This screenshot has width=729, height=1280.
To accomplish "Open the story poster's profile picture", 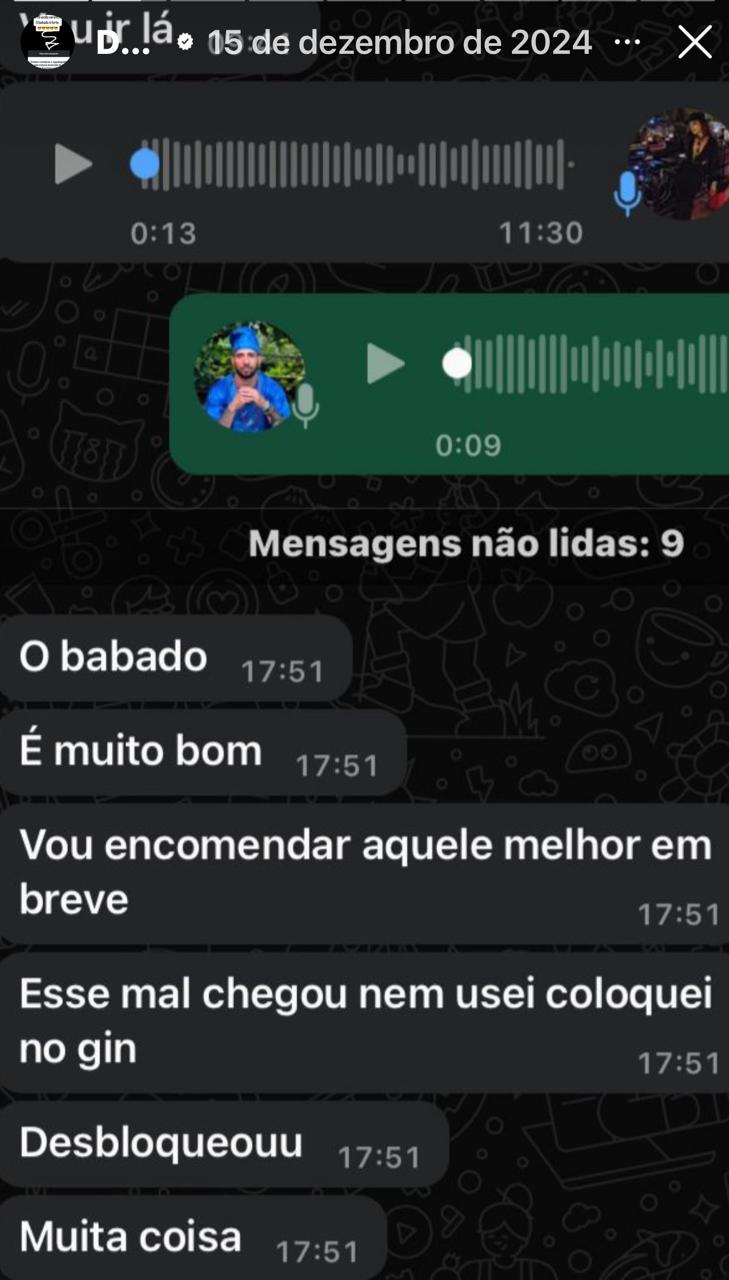I will click(x=47, y=42).
